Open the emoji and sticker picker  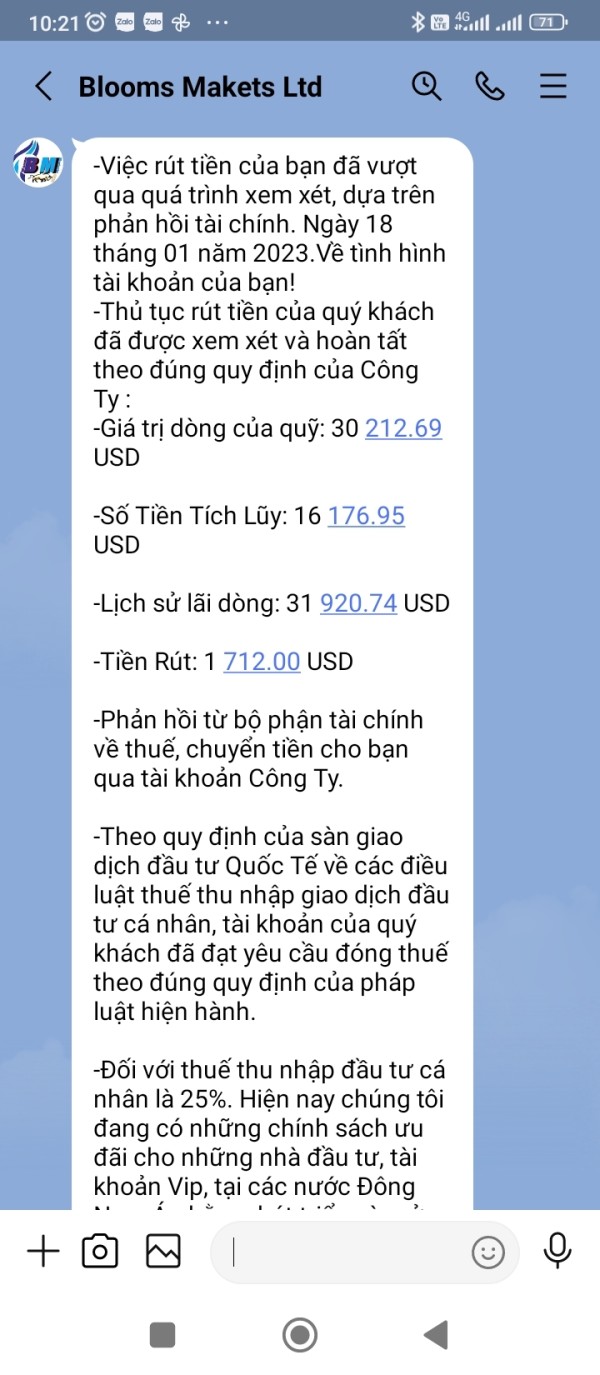point(488,1252)
